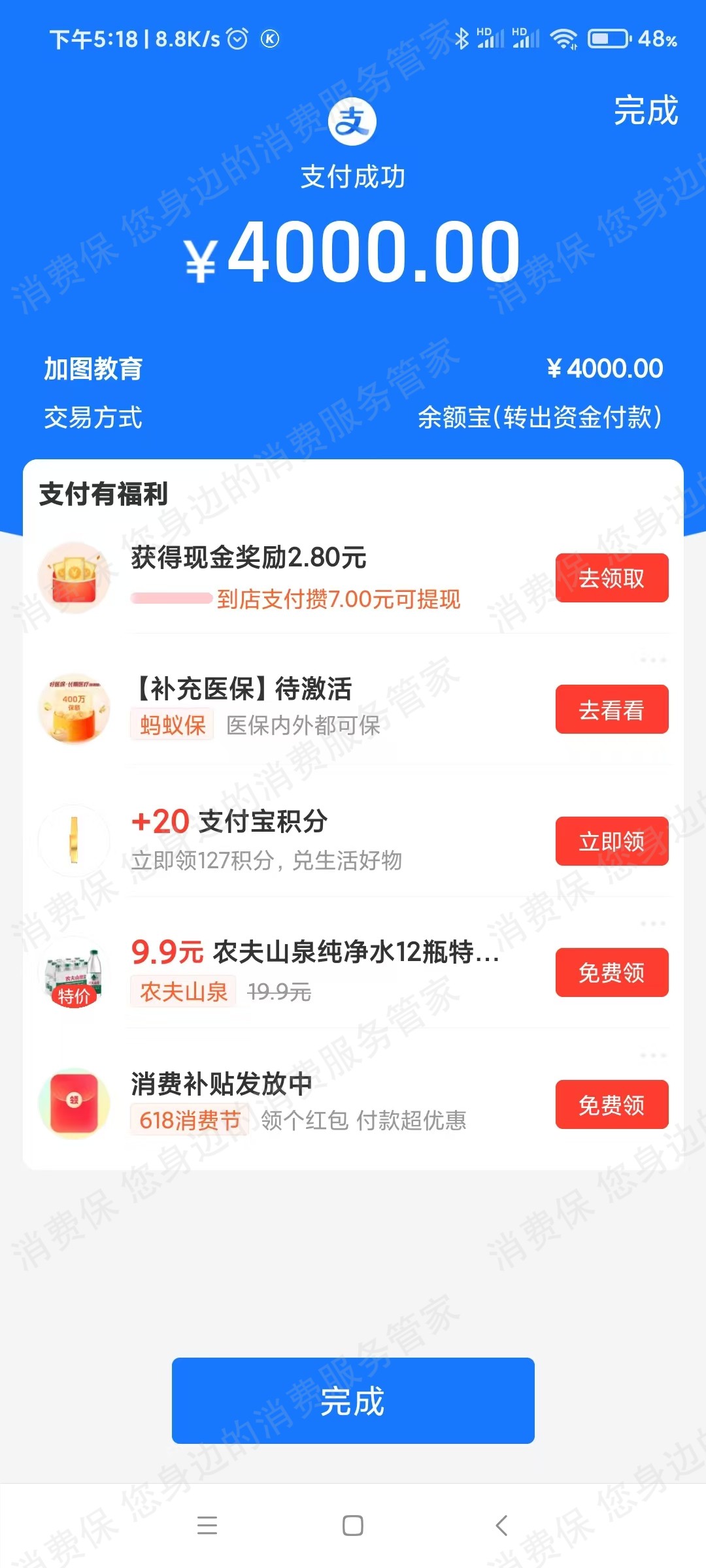Tap 免费领 for 农夫山泉纯净水
The image size is (706, 1568).
pyautogui.click(x=611, y=973)
